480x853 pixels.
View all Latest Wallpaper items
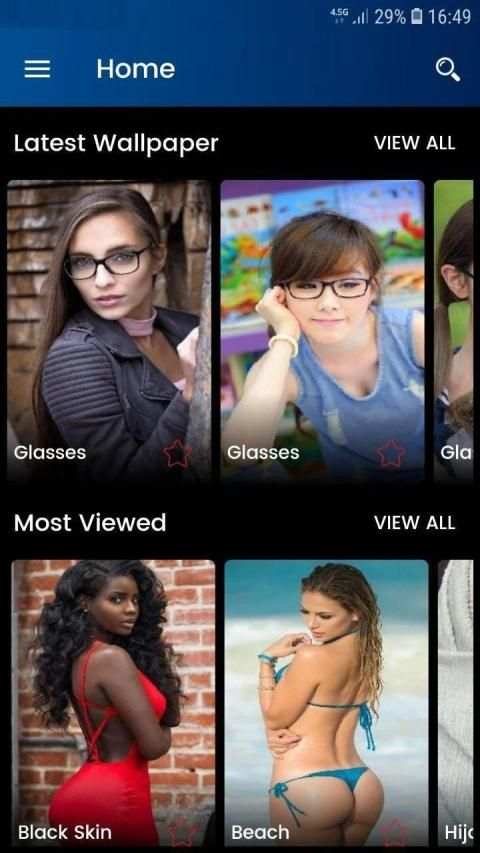[x=414, y=143]
